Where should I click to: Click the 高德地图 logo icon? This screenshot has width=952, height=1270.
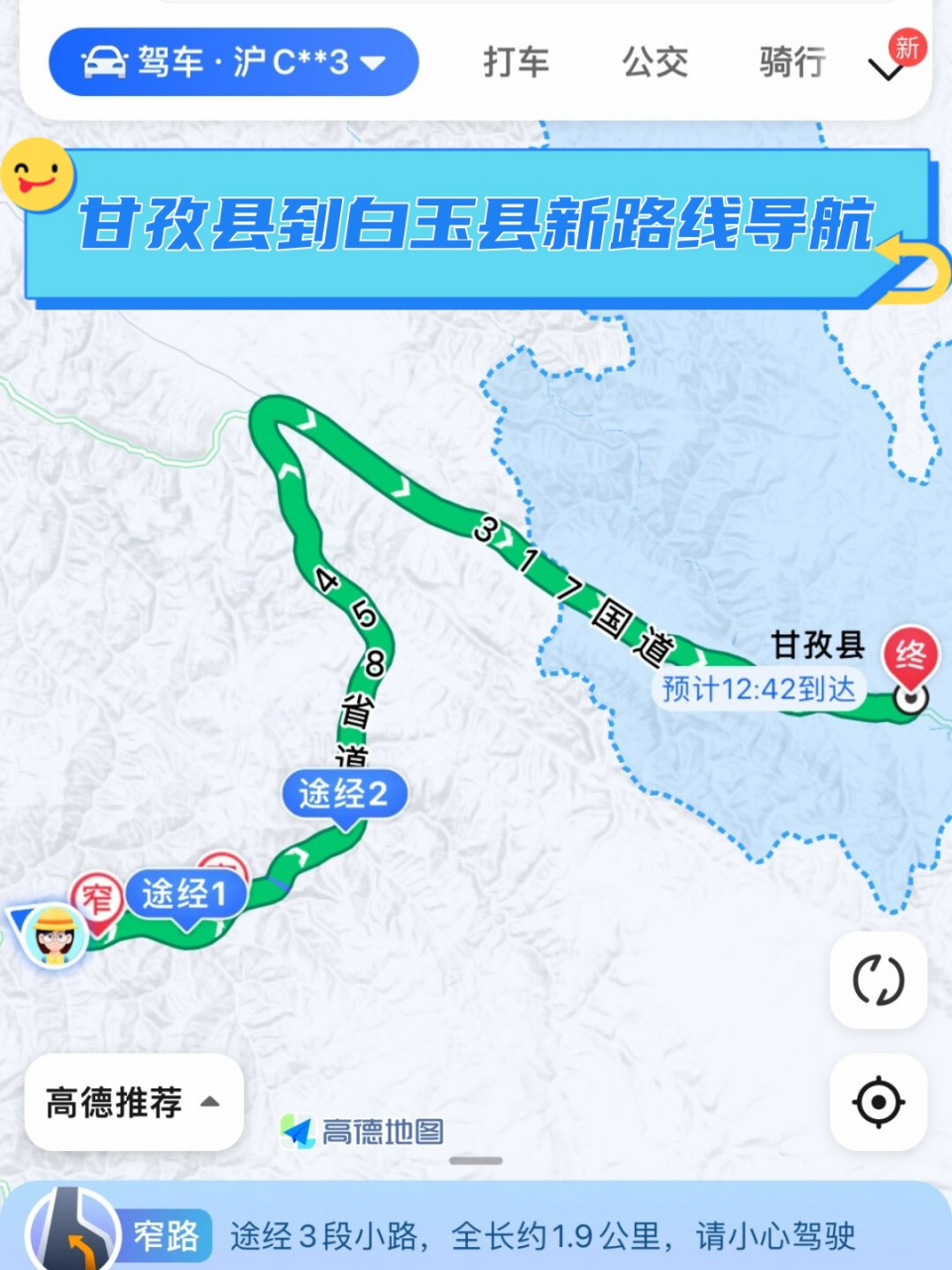point(297,1131)
